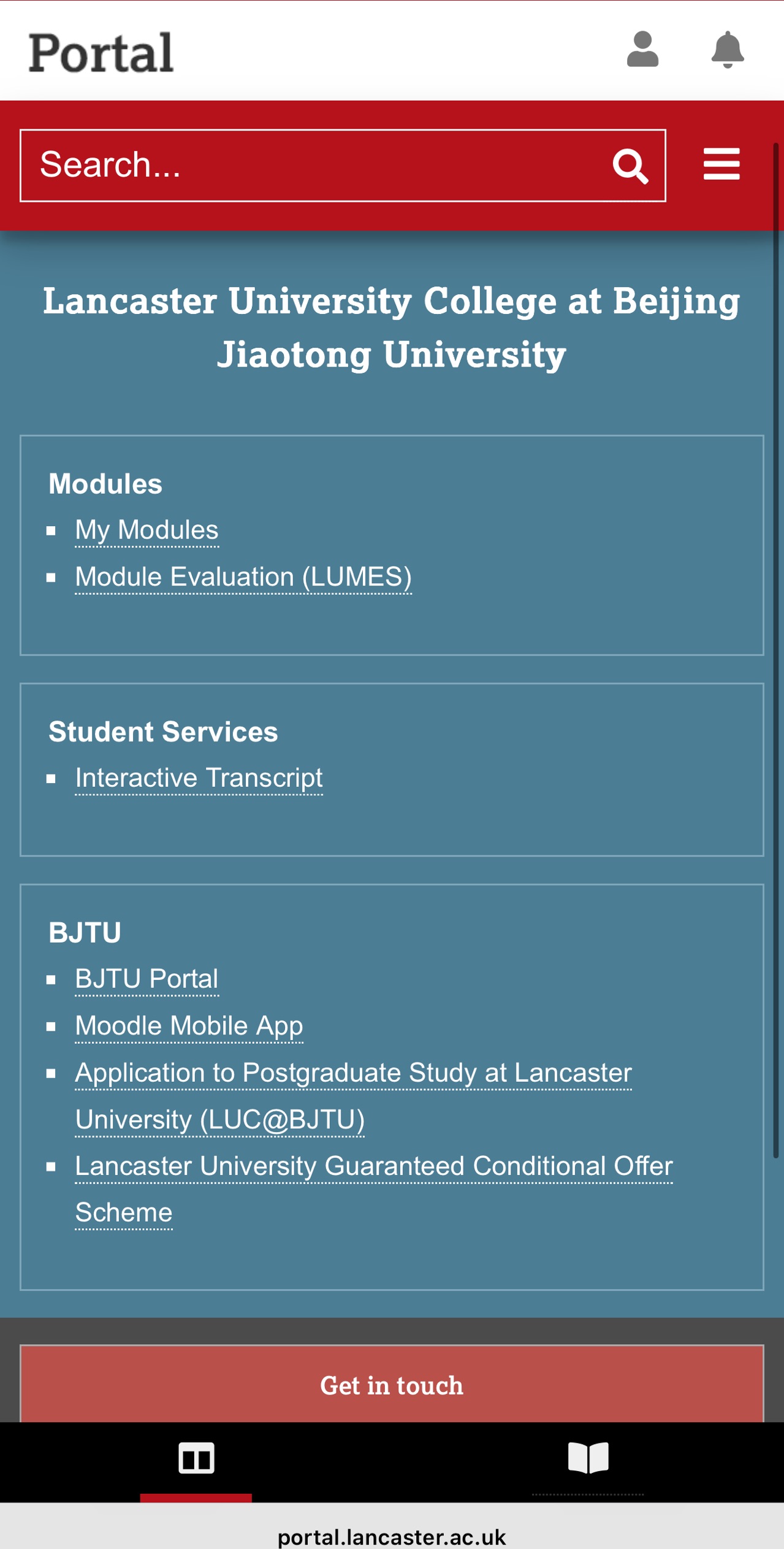
Task: Open Guaranteed Conditional Offer Scheme link
Action: [x=374, y=1189]
